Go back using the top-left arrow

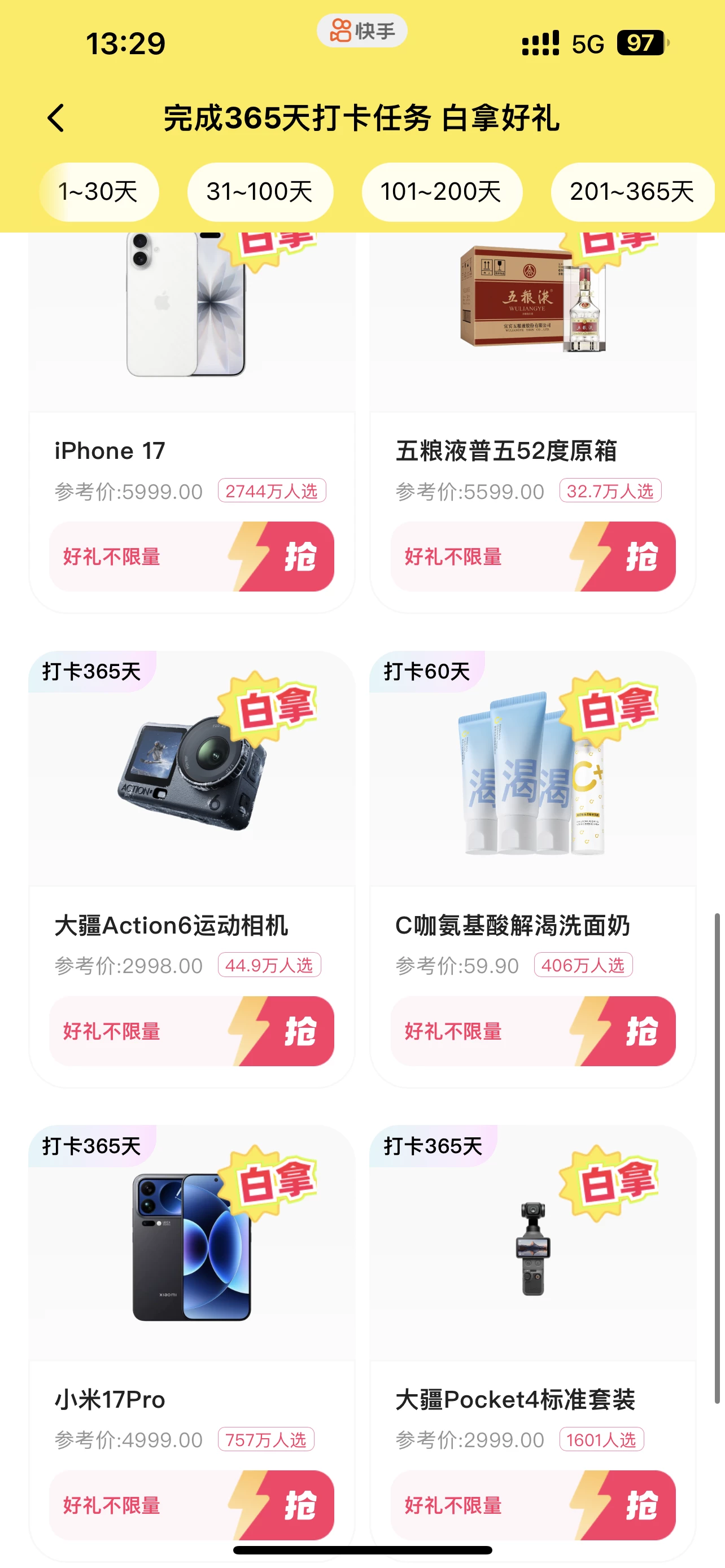[56, 118]
